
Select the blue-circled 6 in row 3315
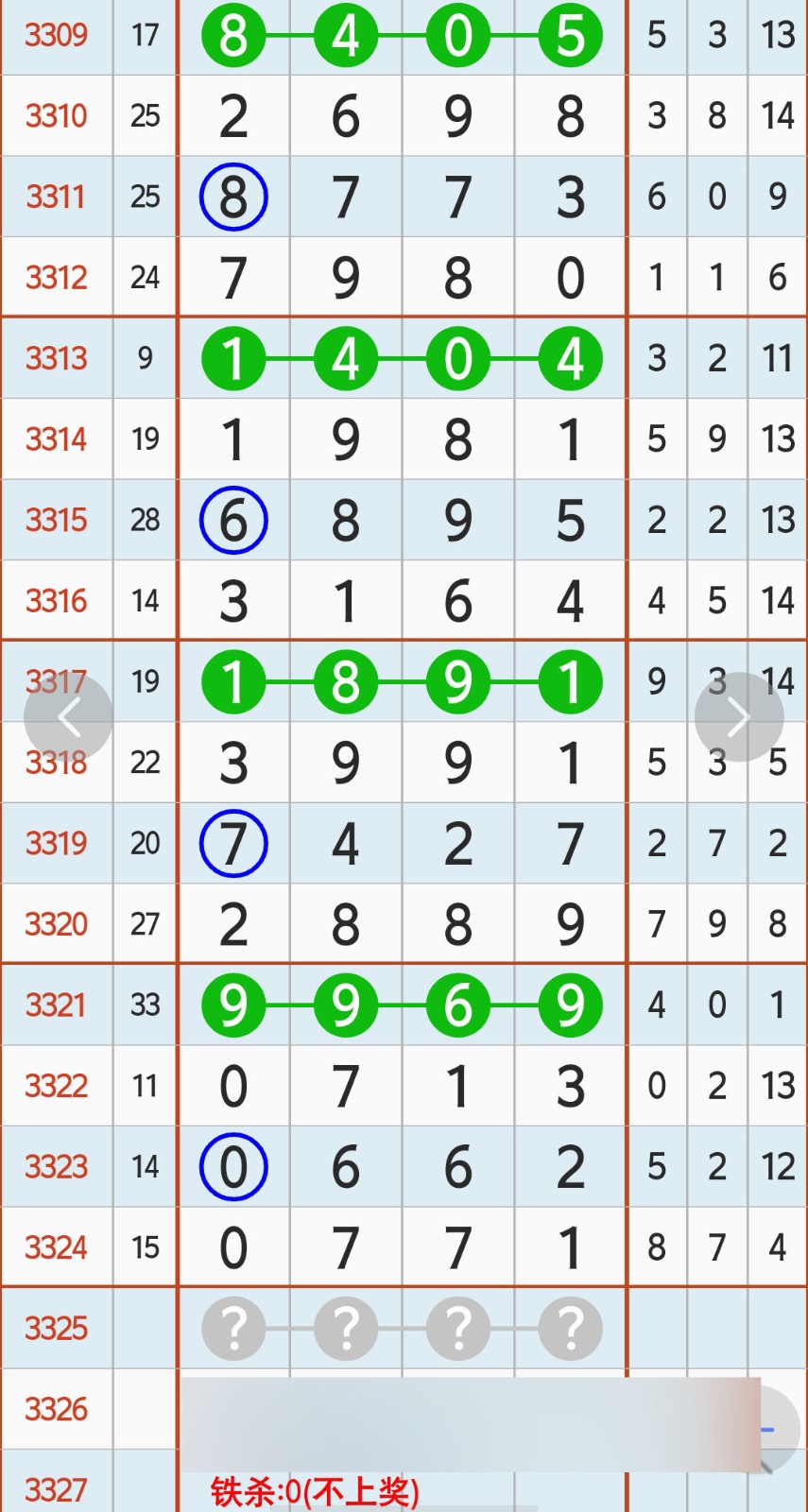233,519
